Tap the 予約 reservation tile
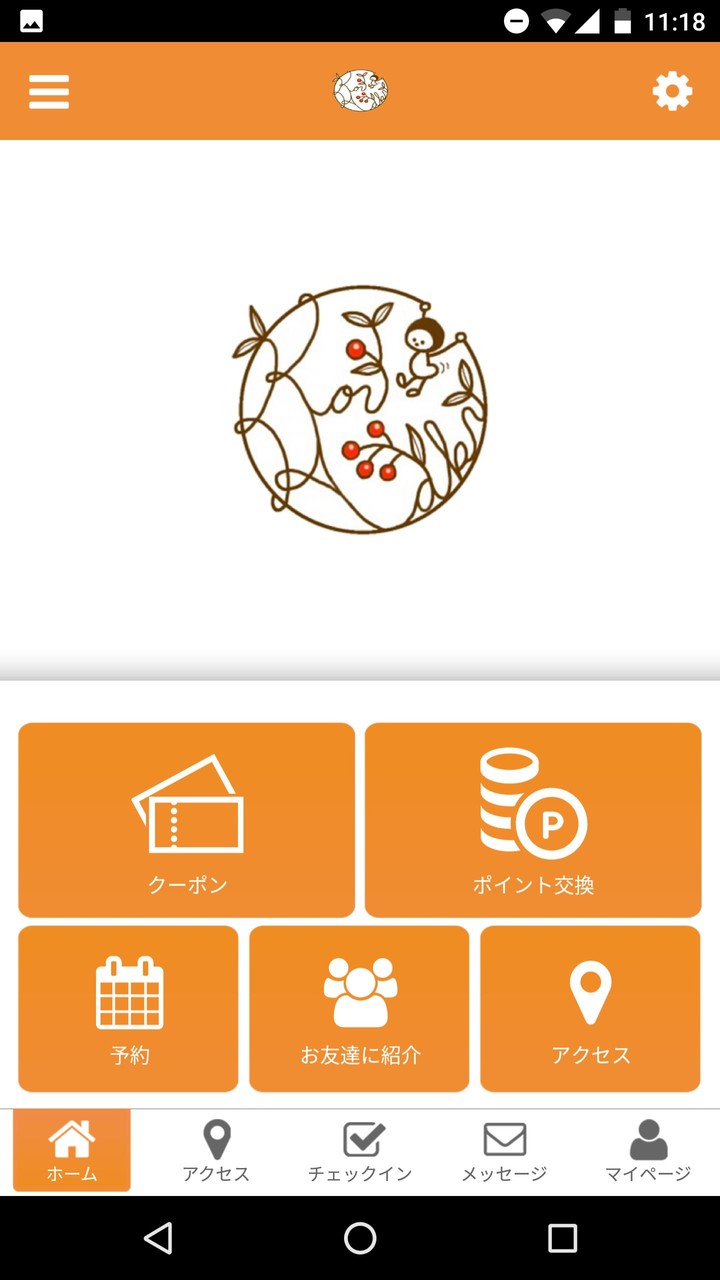 click(x=129, y=1008)
